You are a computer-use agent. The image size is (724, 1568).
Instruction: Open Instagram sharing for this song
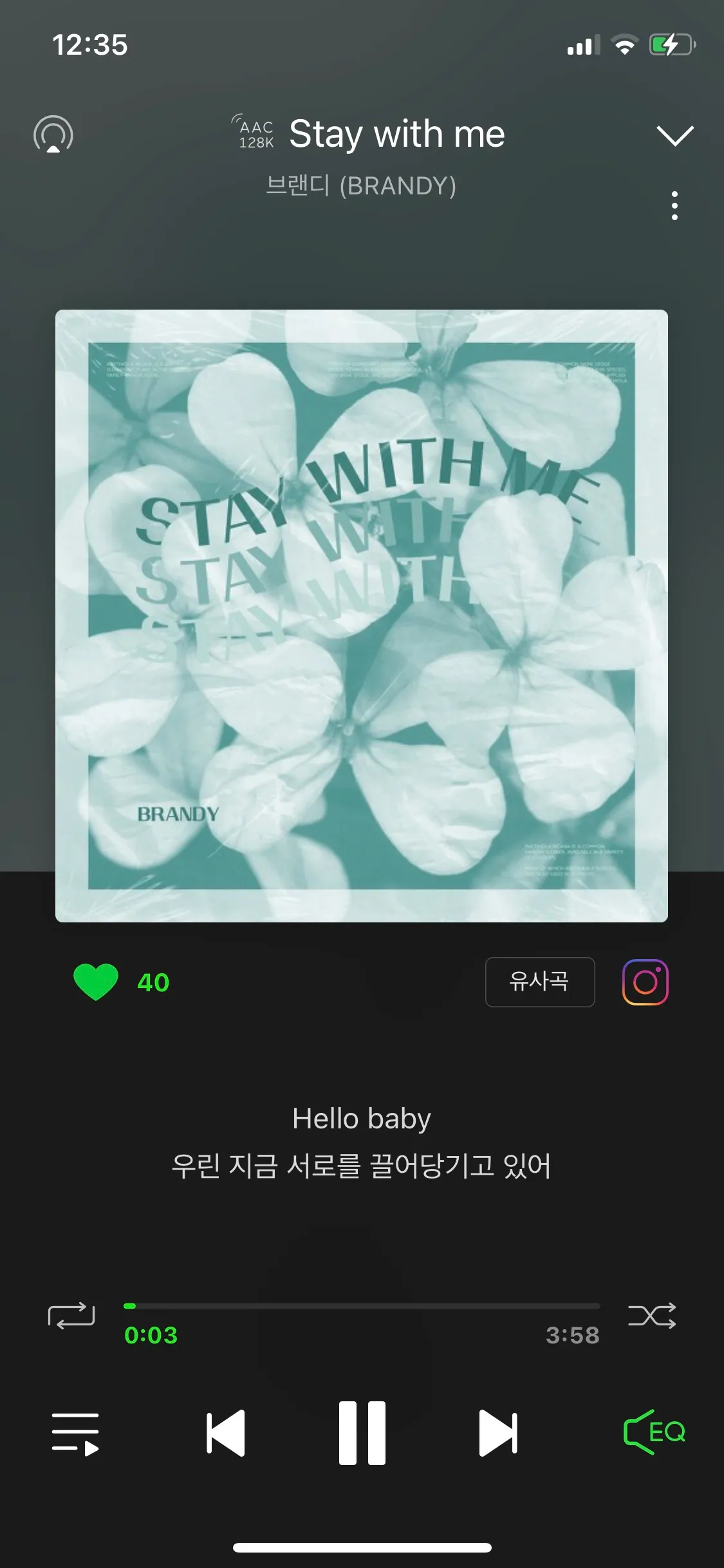click(645, 982)
